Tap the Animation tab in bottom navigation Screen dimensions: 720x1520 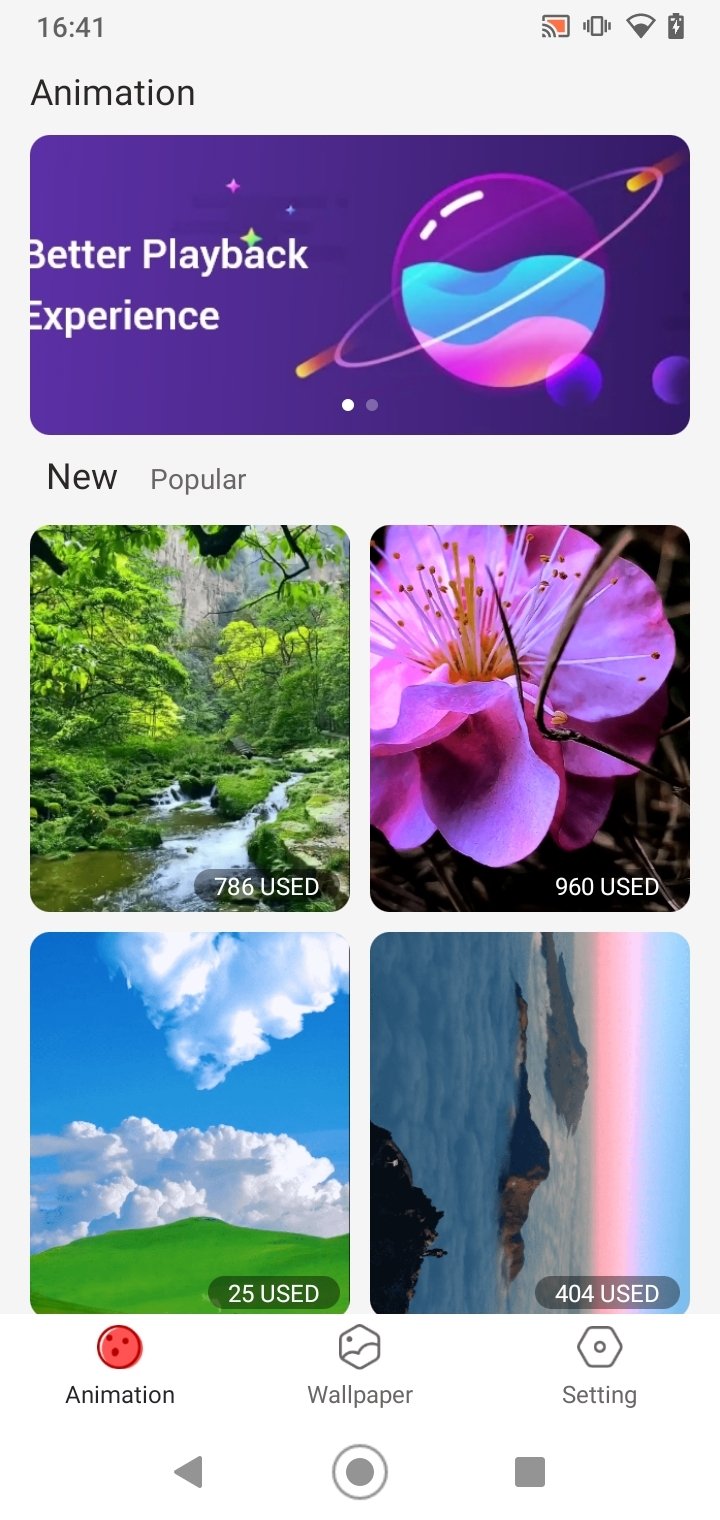pyautogui.click(x=120, y=1366)
